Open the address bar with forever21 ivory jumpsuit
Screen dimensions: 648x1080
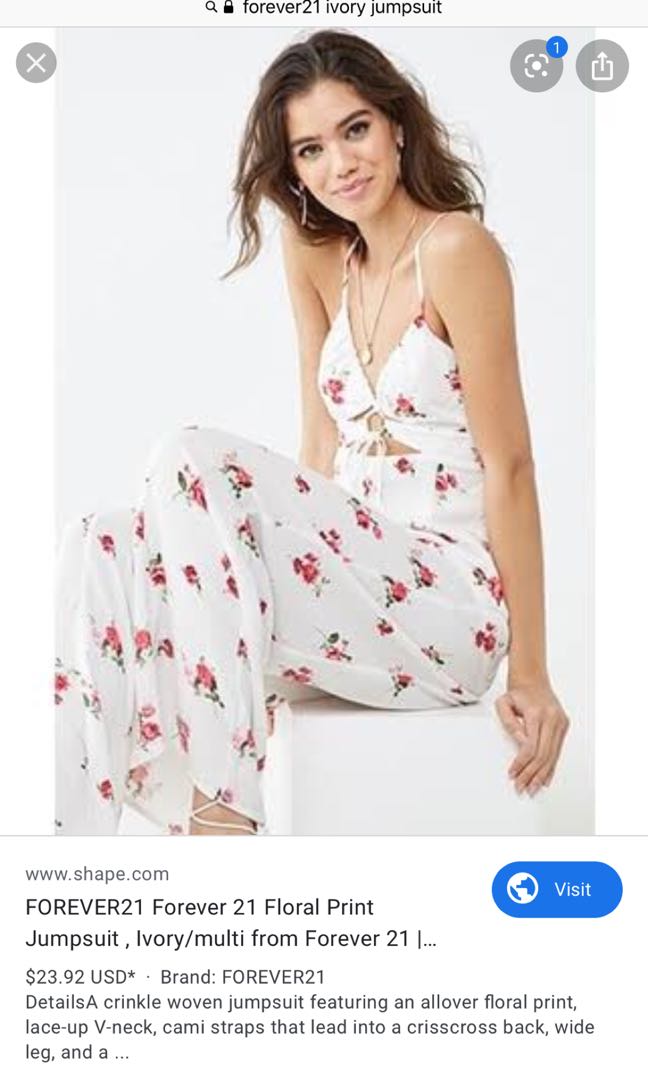pyautogui.click(x=324, y=8)
